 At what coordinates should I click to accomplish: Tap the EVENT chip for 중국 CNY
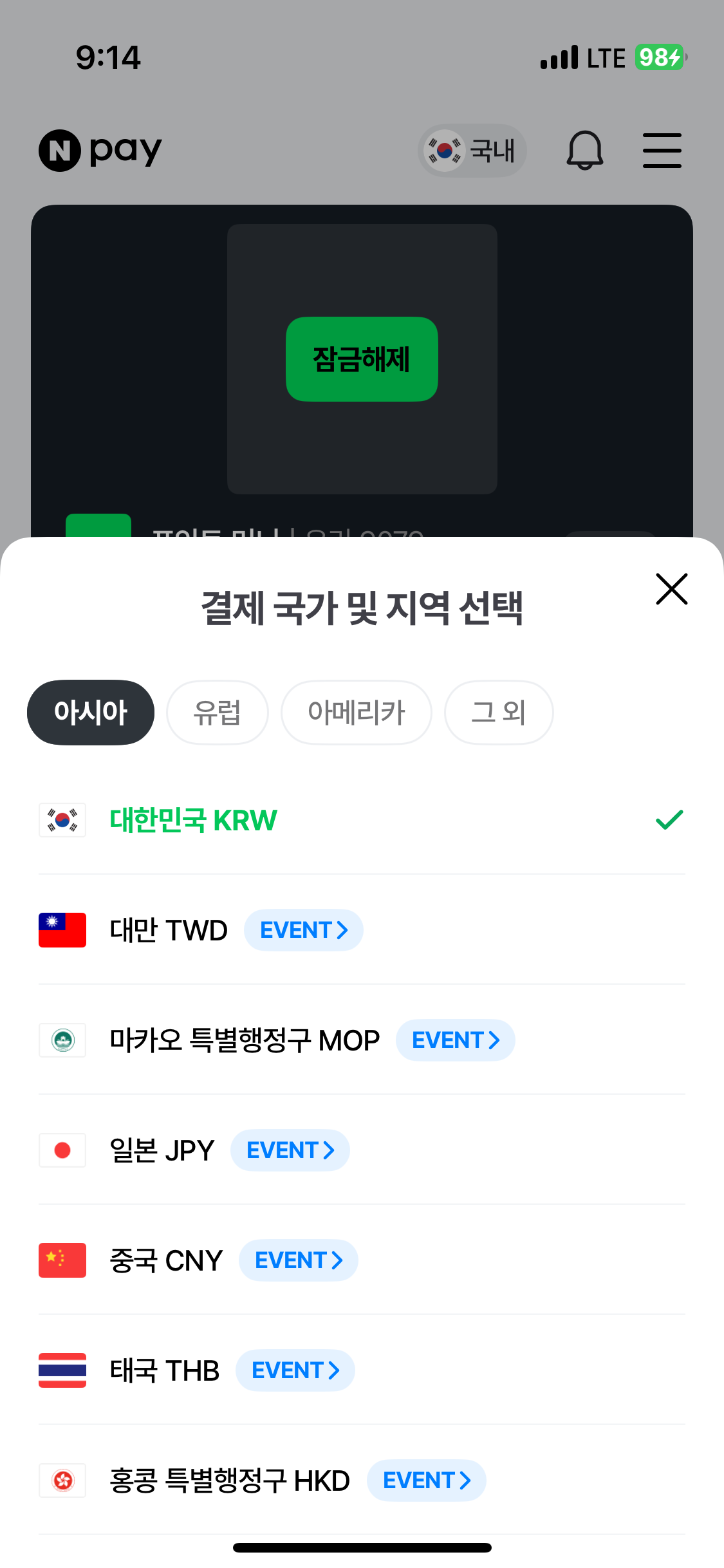[299, 1261]
